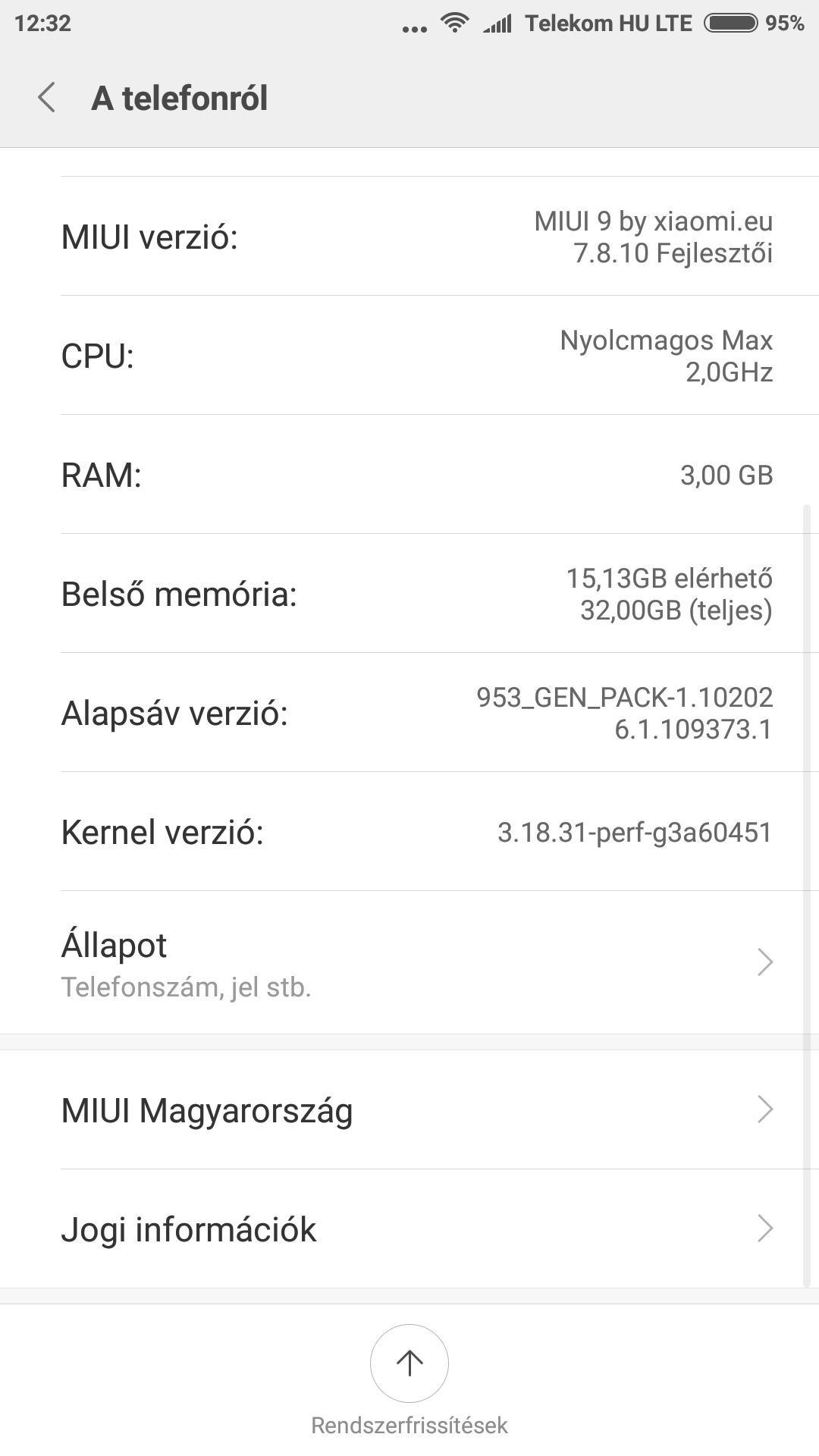819x1456 pixels.
Task: Open Jogi információk
Action: (409, 1228)
